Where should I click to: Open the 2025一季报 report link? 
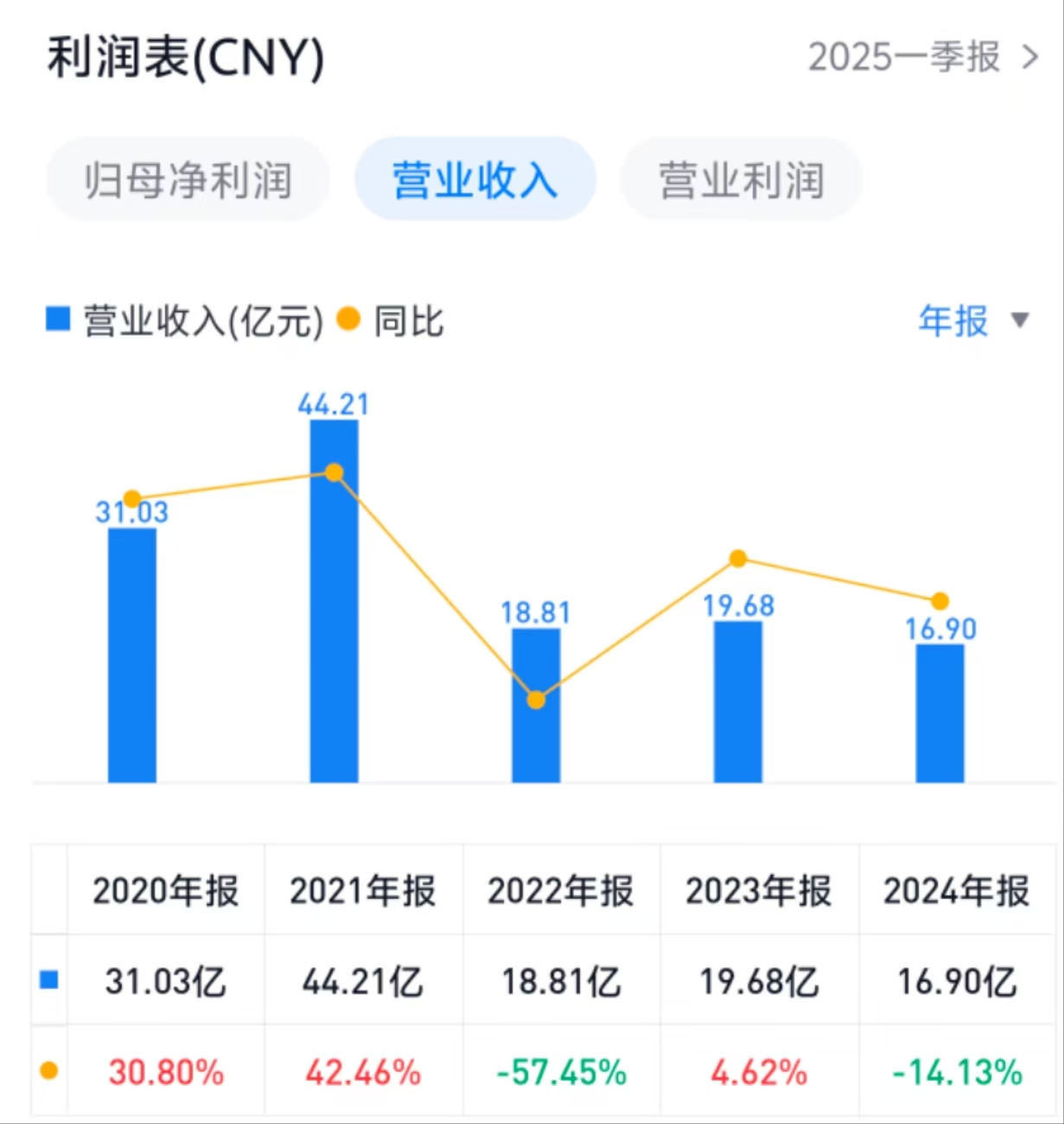[x=903, y=58]
